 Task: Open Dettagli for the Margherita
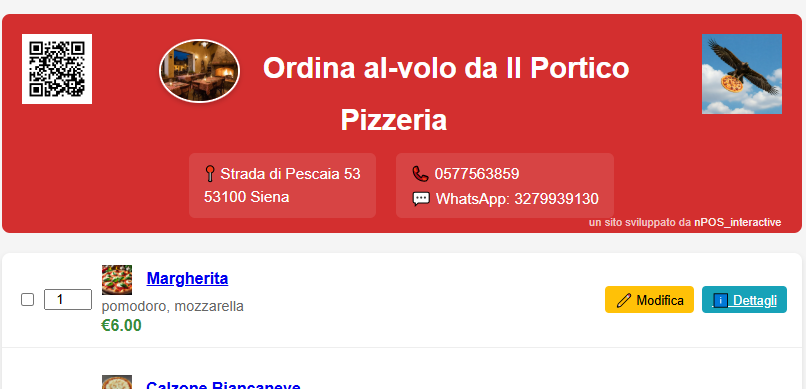tap(744, 300)
